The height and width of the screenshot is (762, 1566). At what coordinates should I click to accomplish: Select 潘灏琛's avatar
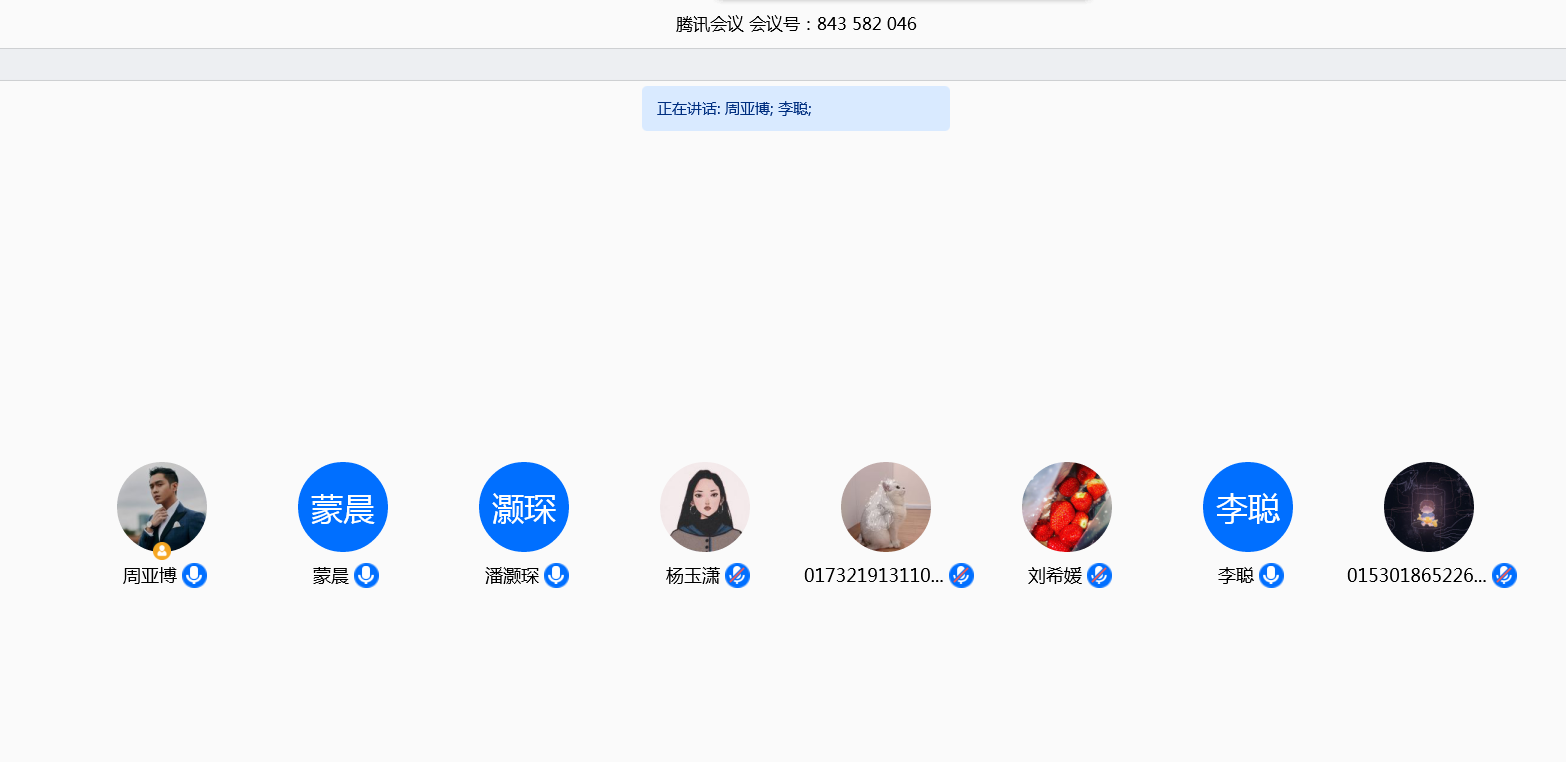click(524, 507)
